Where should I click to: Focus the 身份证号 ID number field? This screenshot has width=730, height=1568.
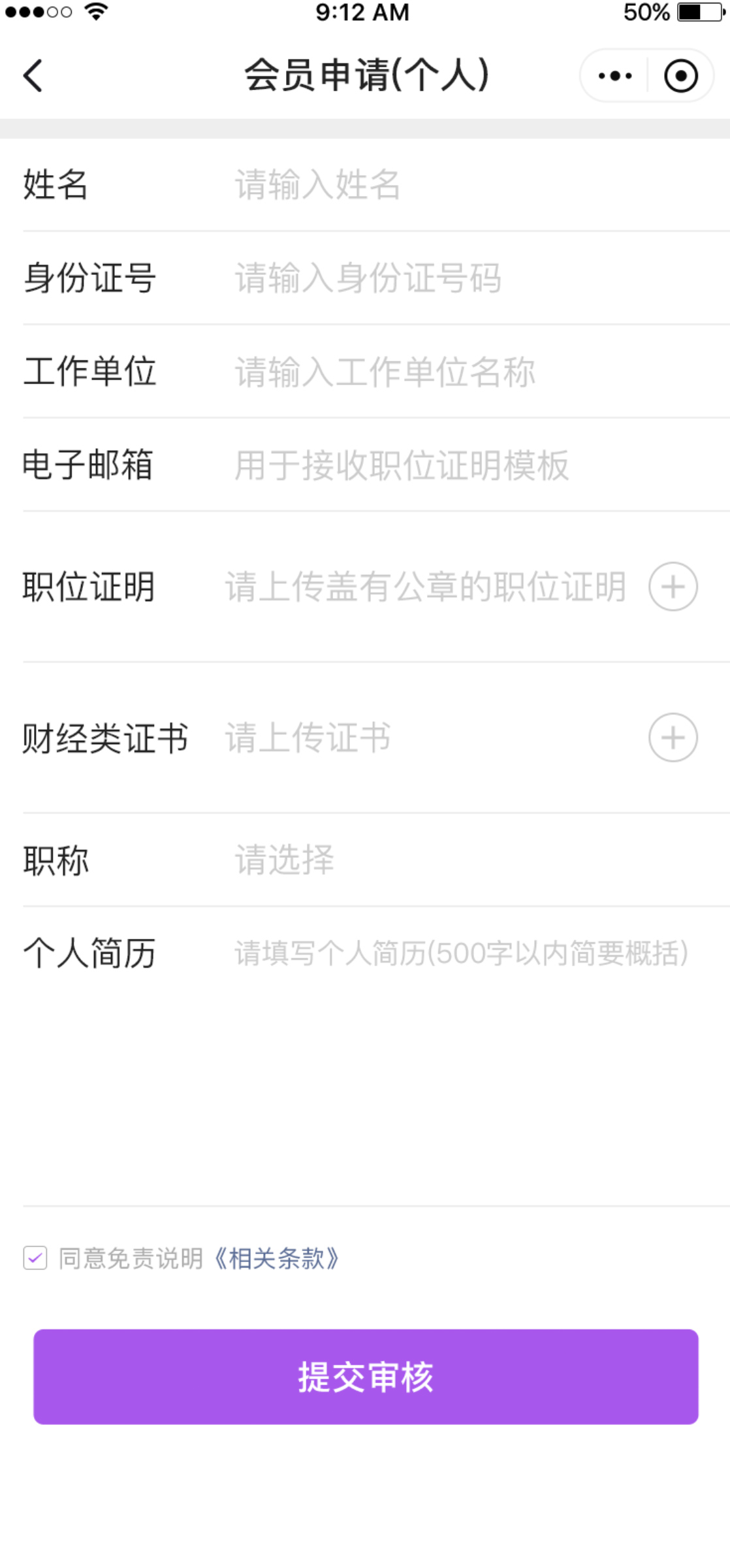[482, 278]
